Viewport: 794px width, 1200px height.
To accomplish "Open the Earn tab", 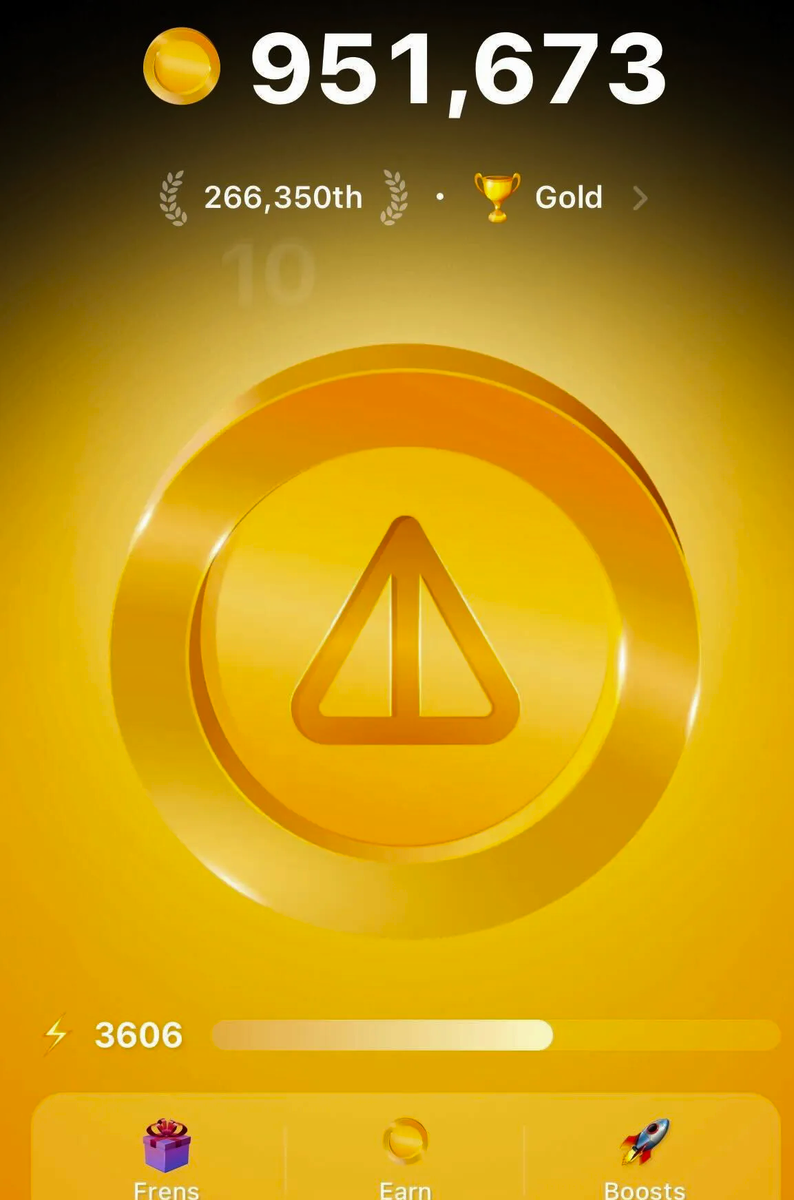I will point(404,1160).
